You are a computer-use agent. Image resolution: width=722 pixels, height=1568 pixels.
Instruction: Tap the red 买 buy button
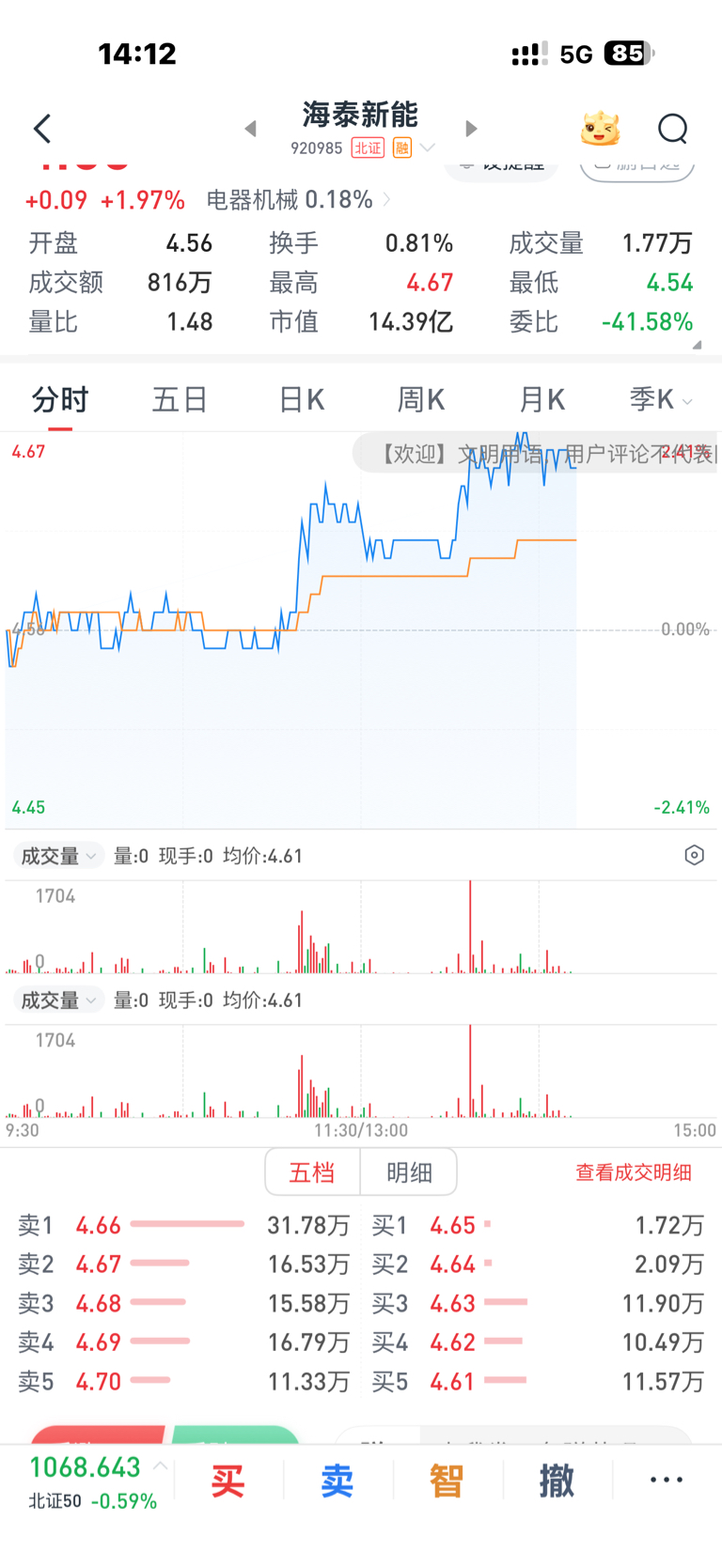point(228,1481)
